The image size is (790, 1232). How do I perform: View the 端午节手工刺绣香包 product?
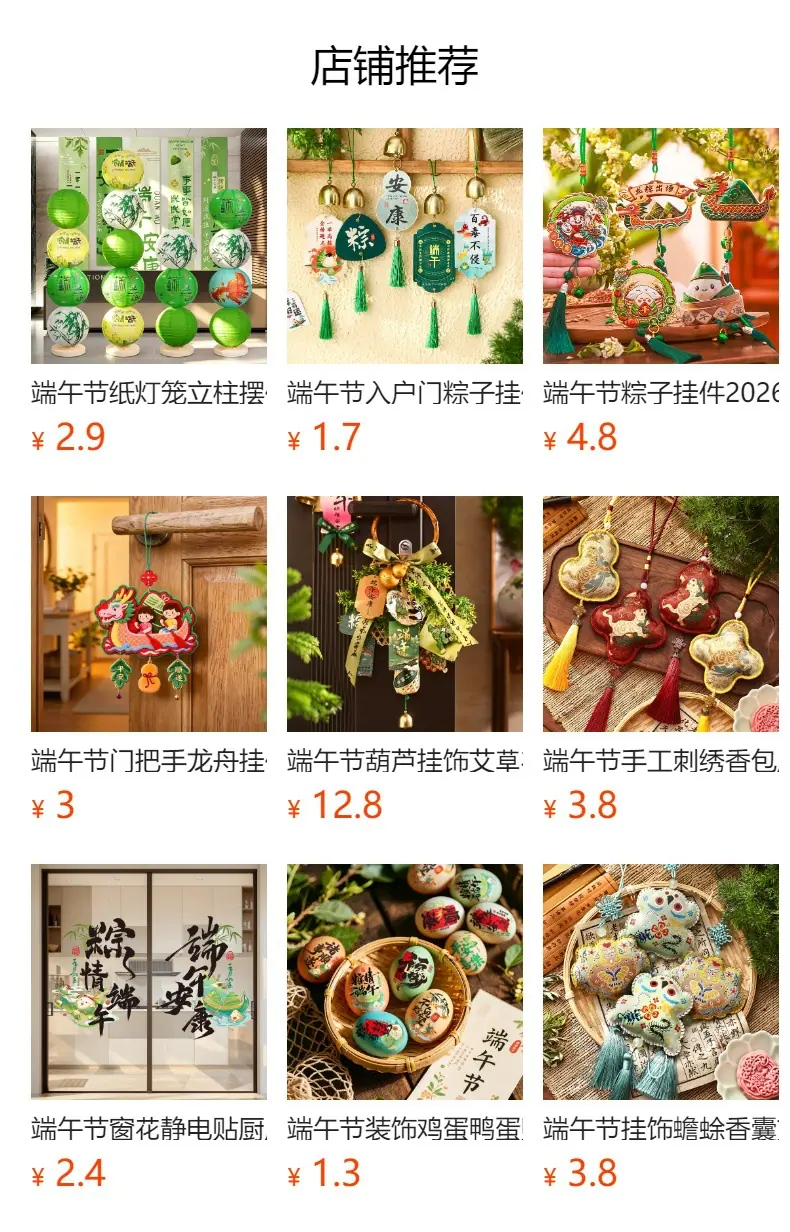661,660
